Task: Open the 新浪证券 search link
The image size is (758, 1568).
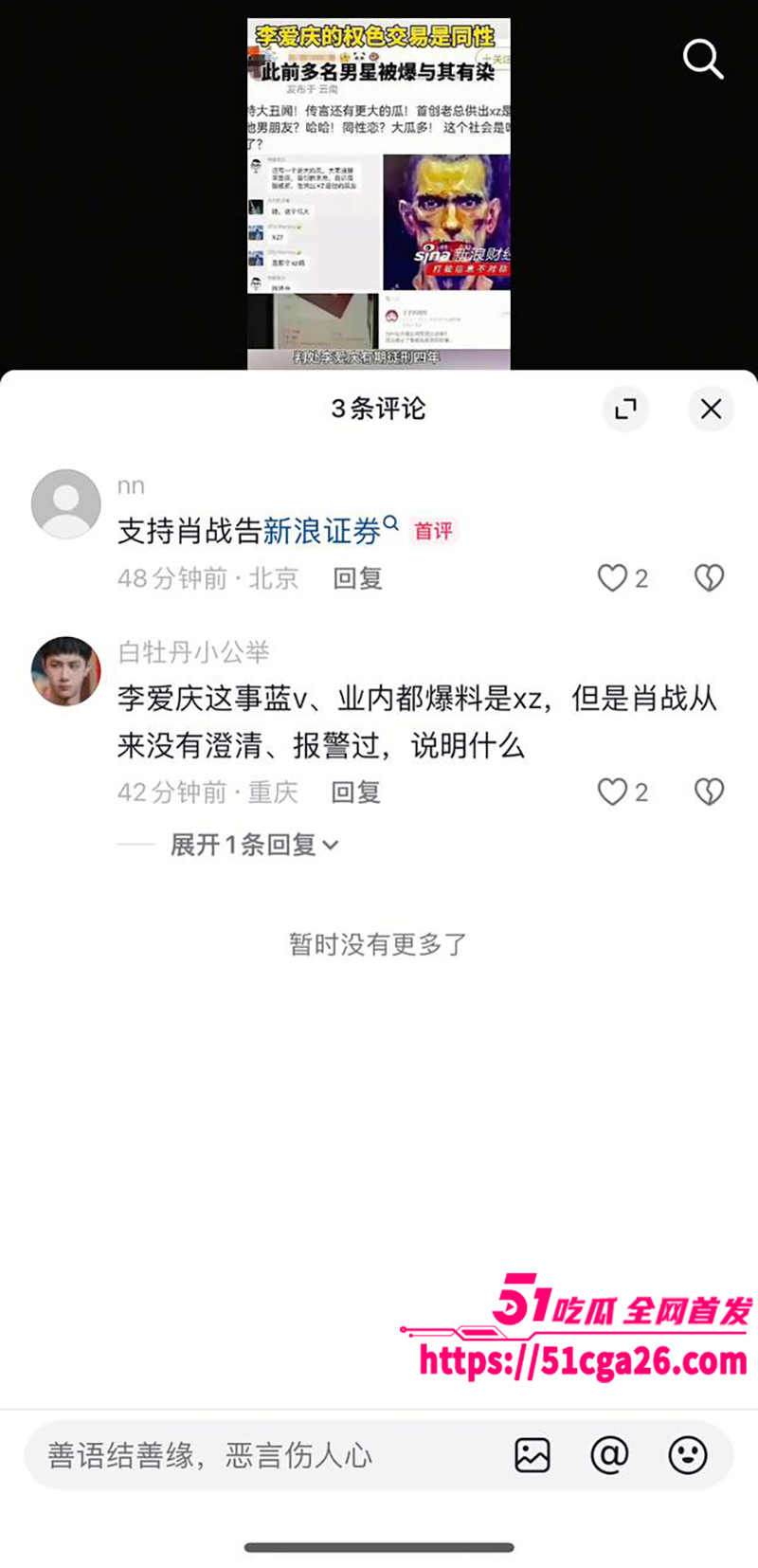Action: pos(322,531)
